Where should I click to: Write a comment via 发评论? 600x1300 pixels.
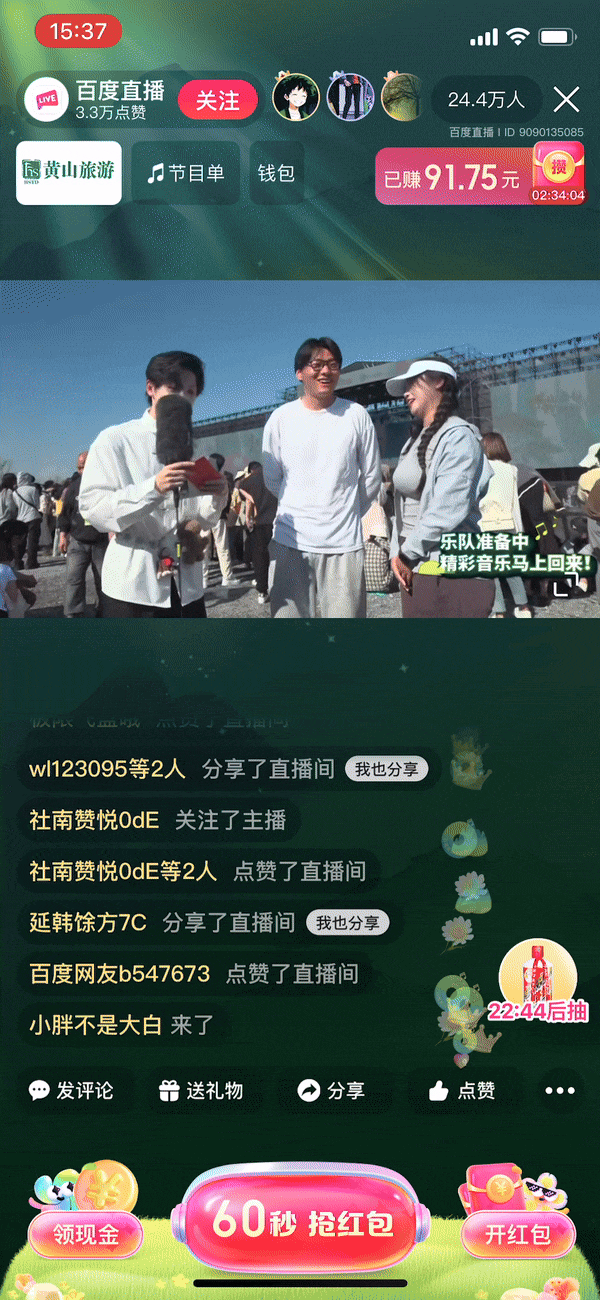coord(70,1091)
